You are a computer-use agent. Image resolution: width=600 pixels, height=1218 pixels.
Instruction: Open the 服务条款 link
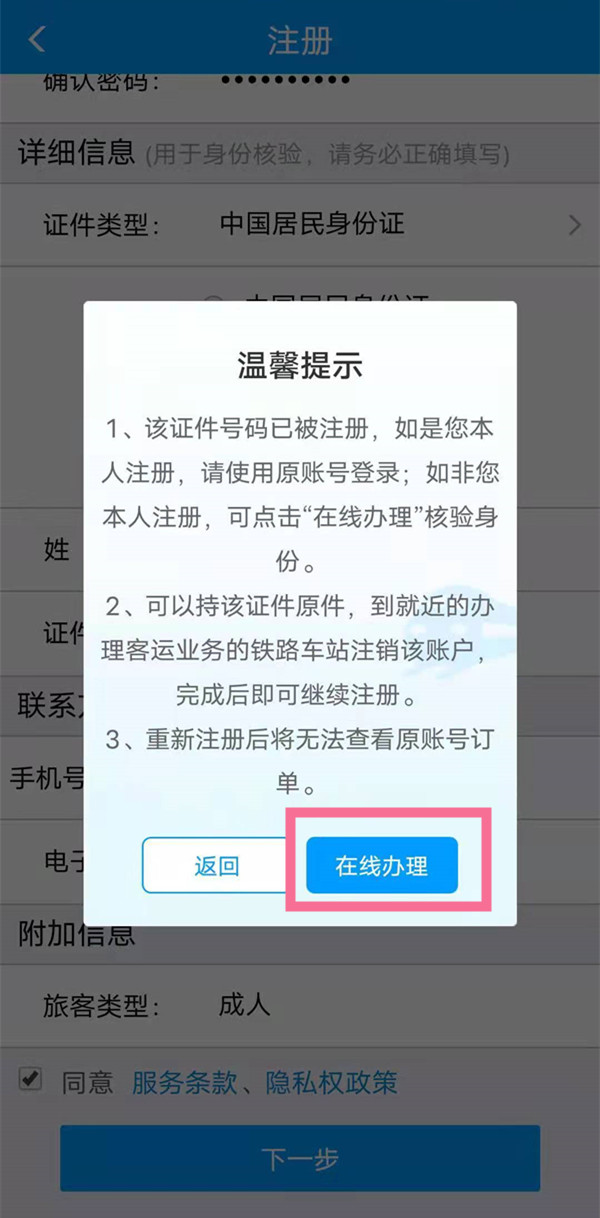184,1082
